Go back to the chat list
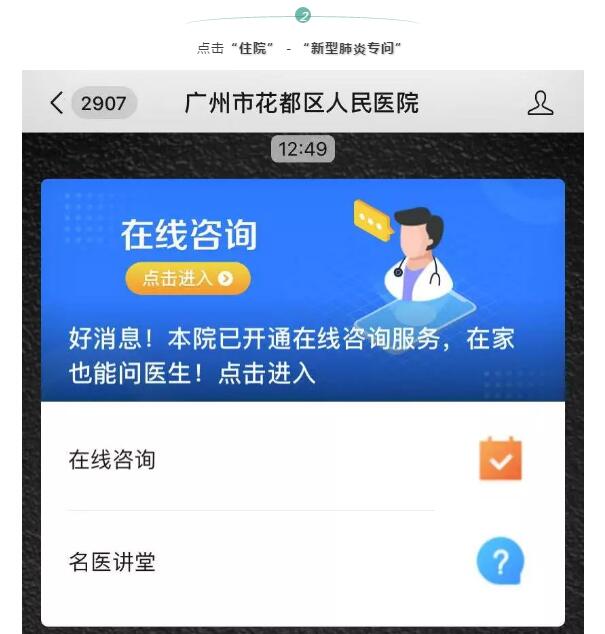This screenshot has height=634, width=605. (58, 103)
